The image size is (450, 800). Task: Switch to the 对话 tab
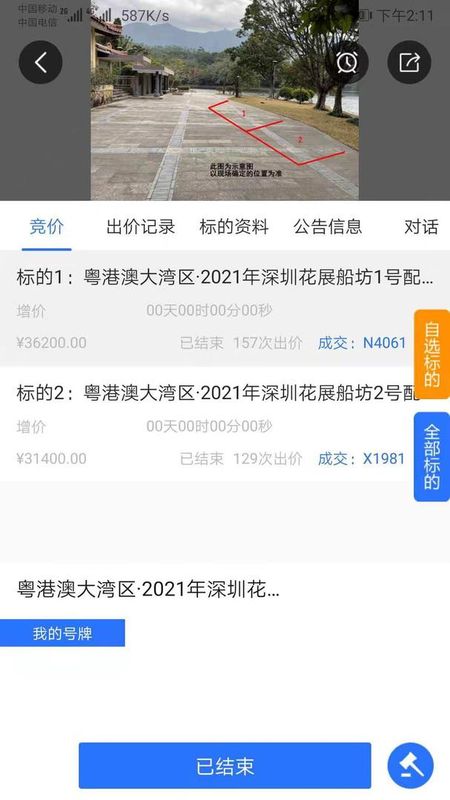tap(421, 227)
